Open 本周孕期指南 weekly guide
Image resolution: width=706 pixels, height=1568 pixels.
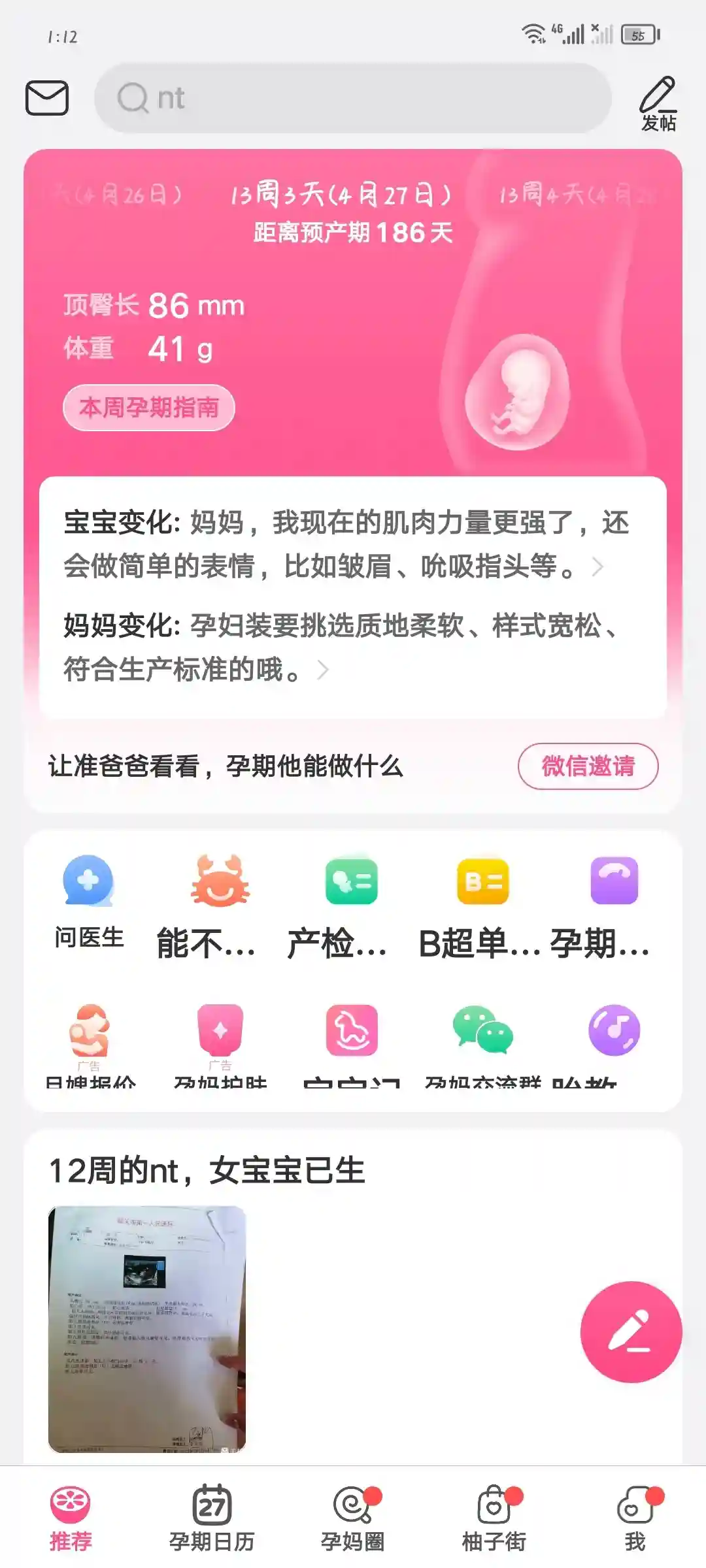click(x=148, y=408)
